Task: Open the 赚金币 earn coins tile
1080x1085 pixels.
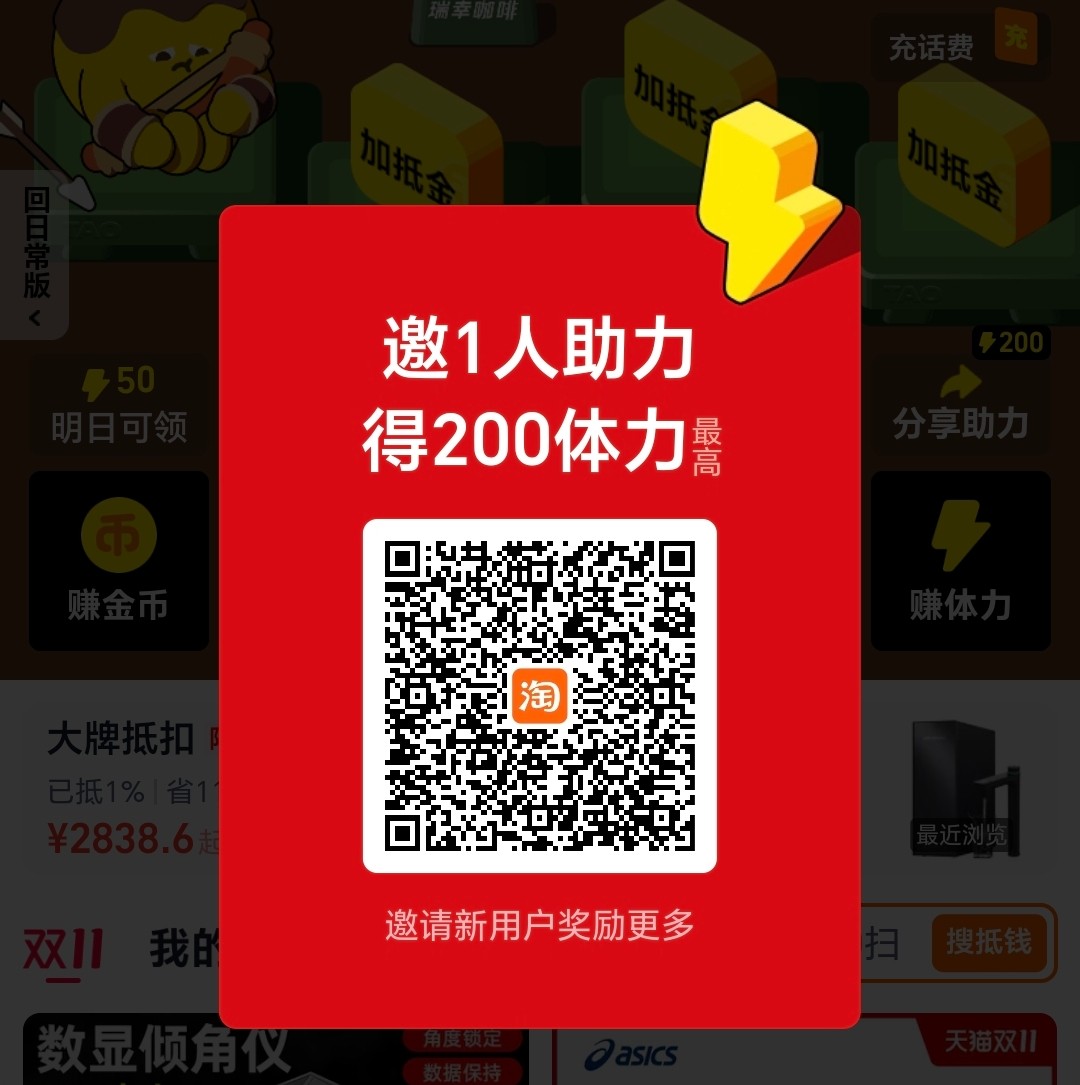Action: click(118, 560)
